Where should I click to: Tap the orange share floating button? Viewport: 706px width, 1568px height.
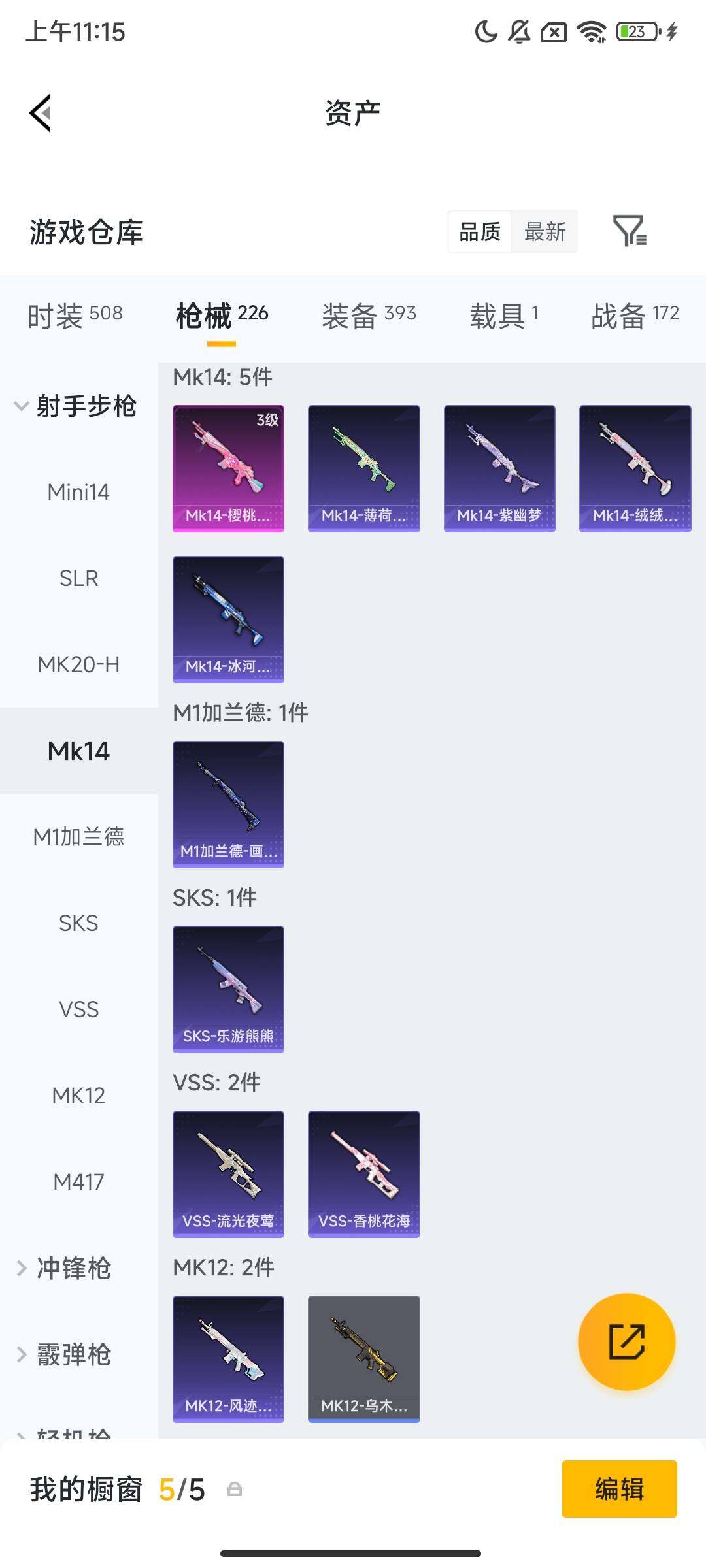[626, 1342]
